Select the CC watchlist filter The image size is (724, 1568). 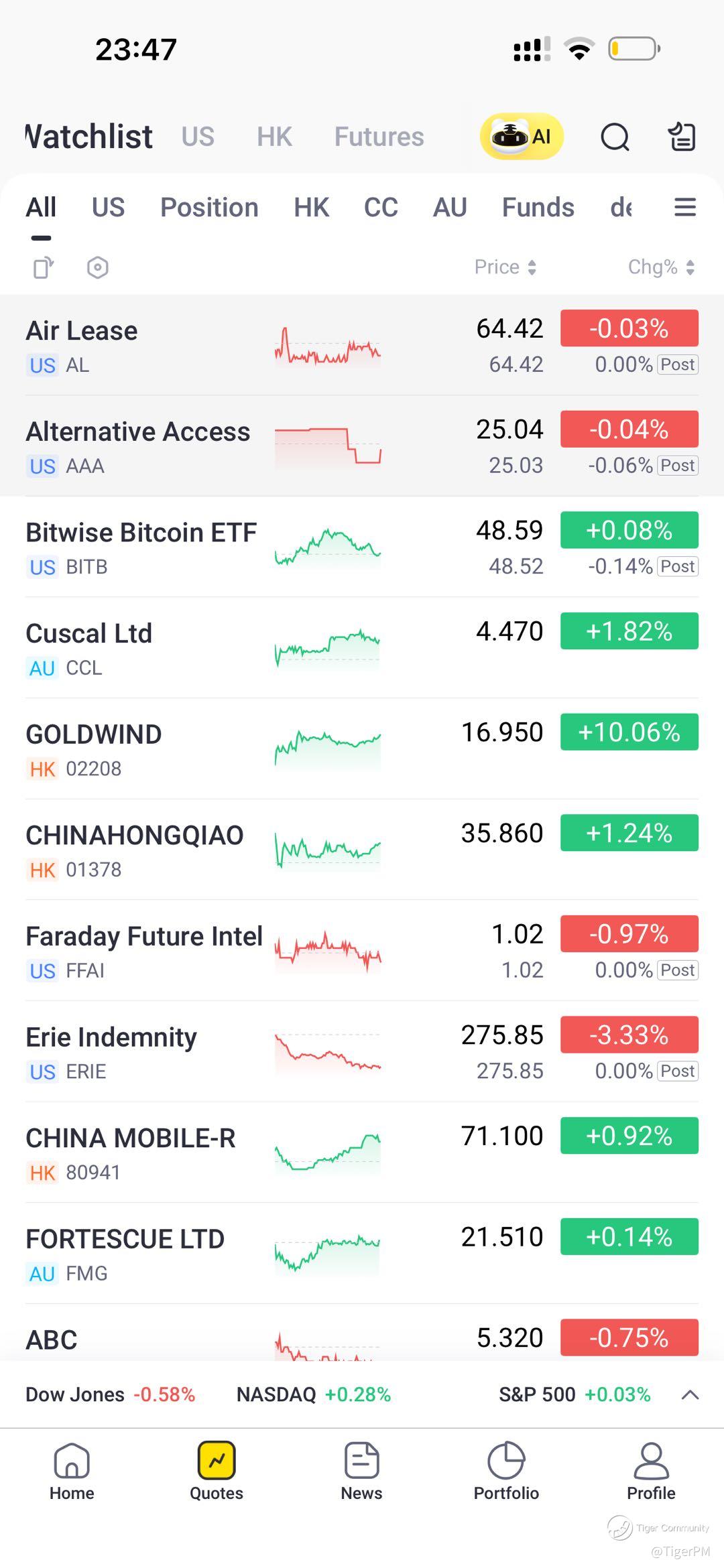tap(381, 208)
